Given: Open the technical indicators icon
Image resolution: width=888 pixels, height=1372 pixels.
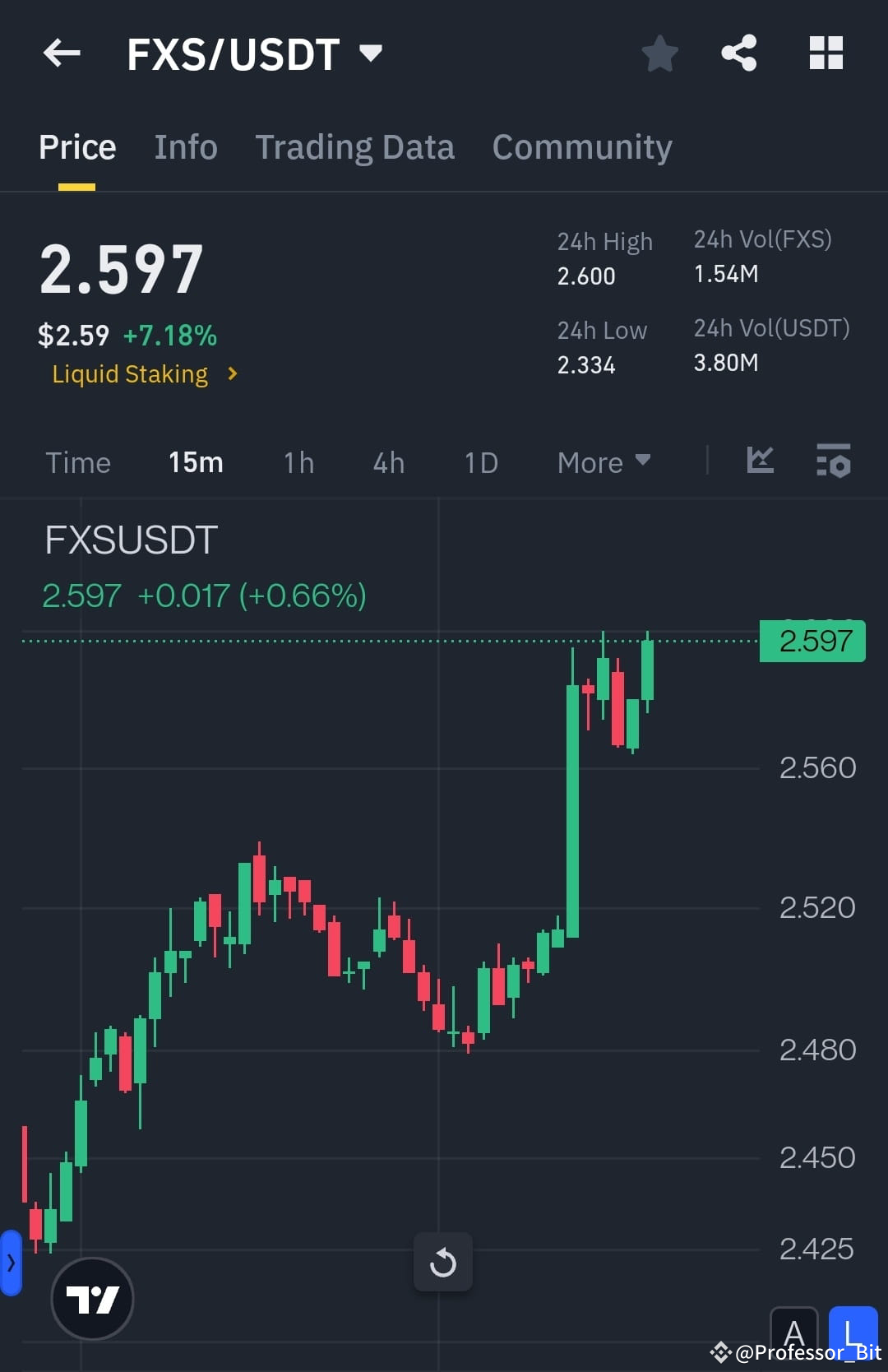Looking at the screenshot, I should click(x=834, y=461).
